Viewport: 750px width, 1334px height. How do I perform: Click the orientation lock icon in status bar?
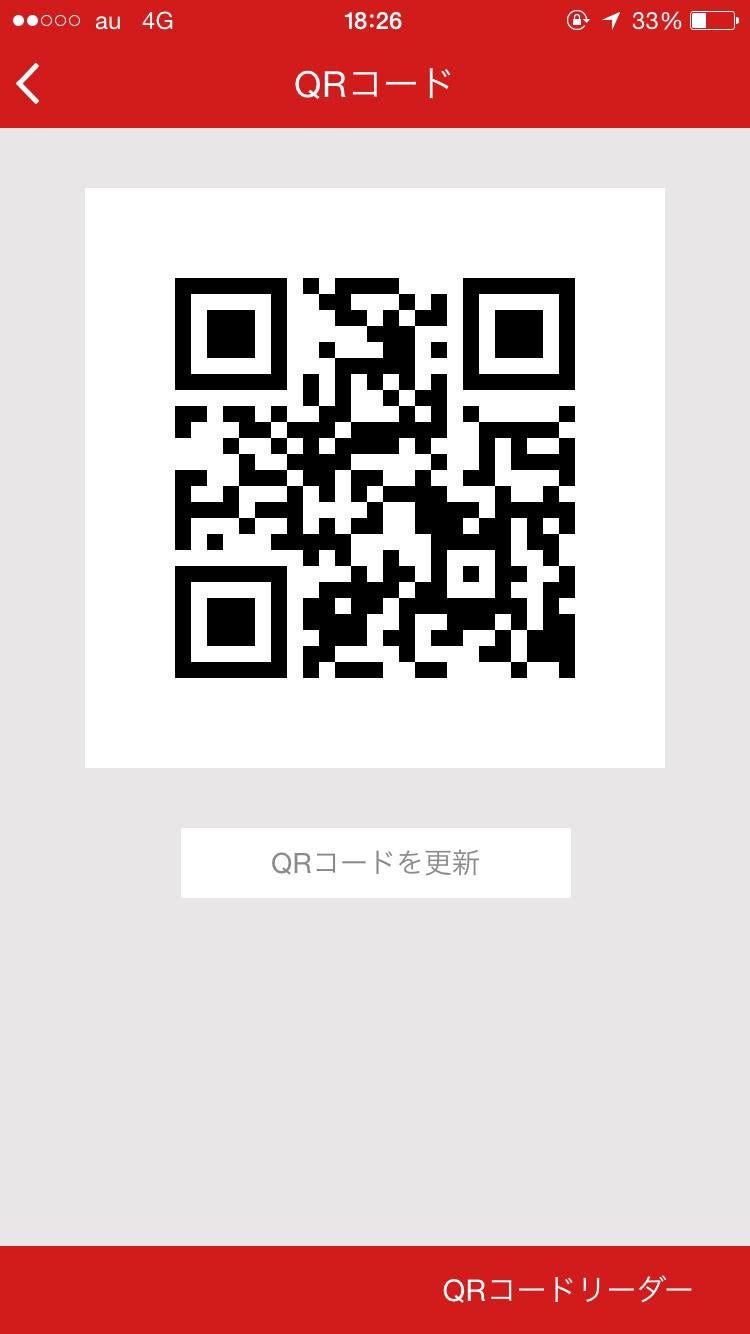(x=578, y=20)
